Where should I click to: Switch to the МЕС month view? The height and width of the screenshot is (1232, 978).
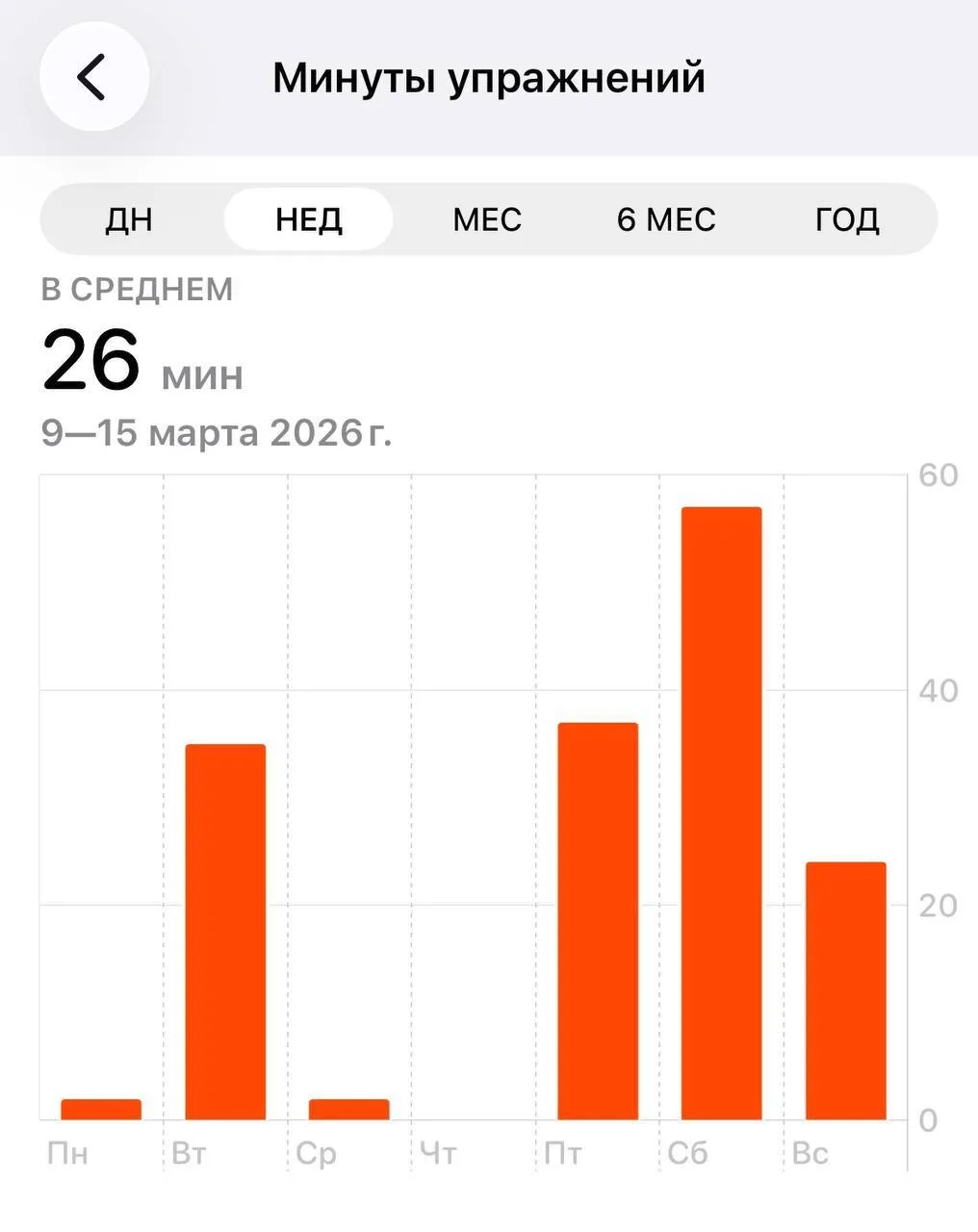(x=487, y=219)
